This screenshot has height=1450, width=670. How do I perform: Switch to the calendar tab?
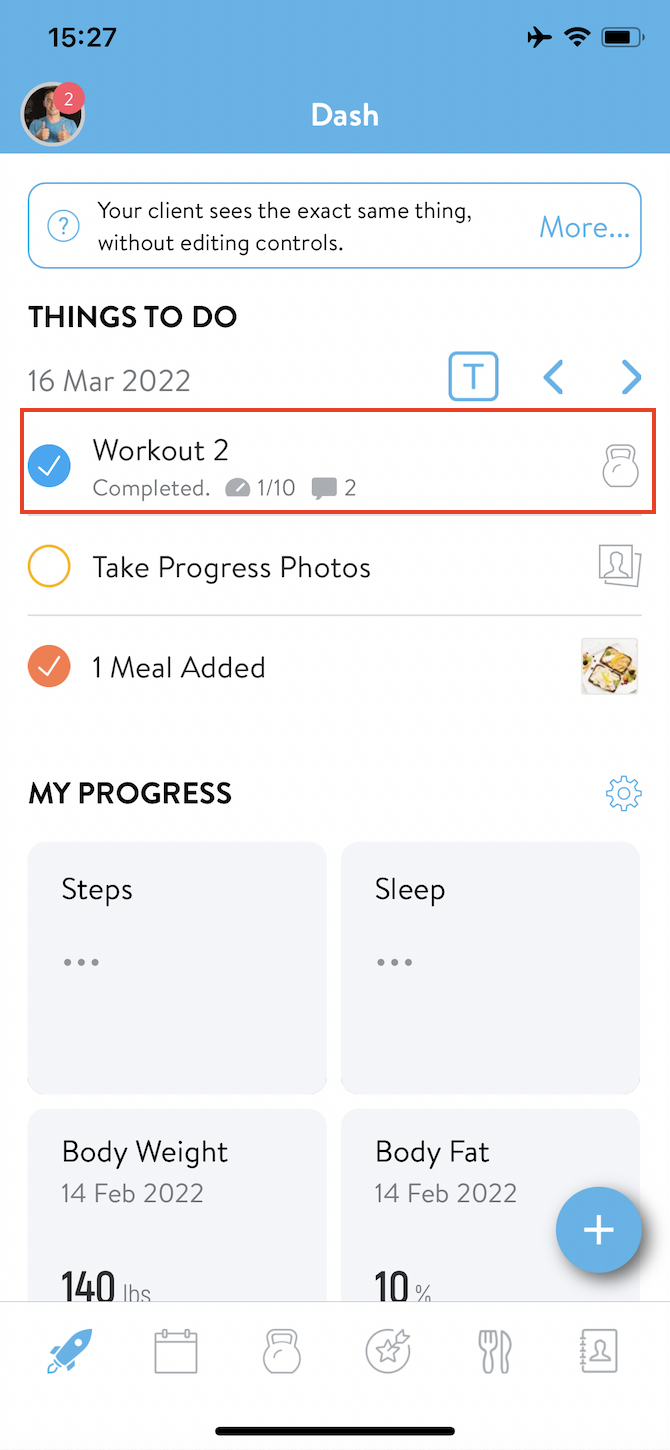(176, 1352)
